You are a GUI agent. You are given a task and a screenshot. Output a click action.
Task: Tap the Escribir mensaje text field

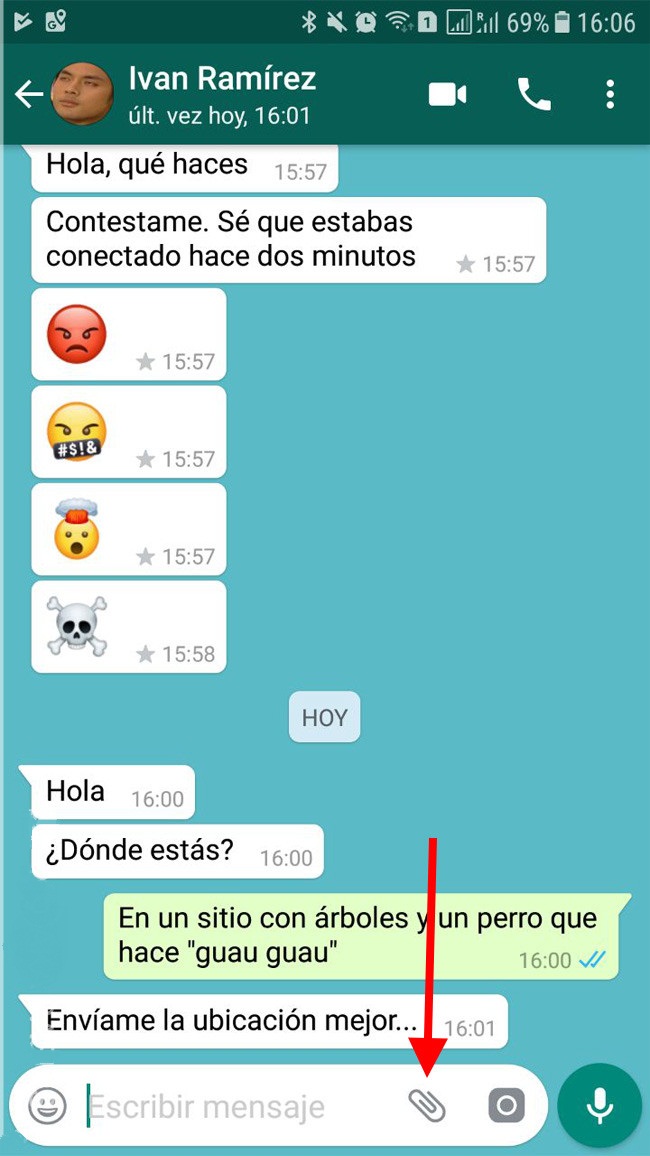243,1107
